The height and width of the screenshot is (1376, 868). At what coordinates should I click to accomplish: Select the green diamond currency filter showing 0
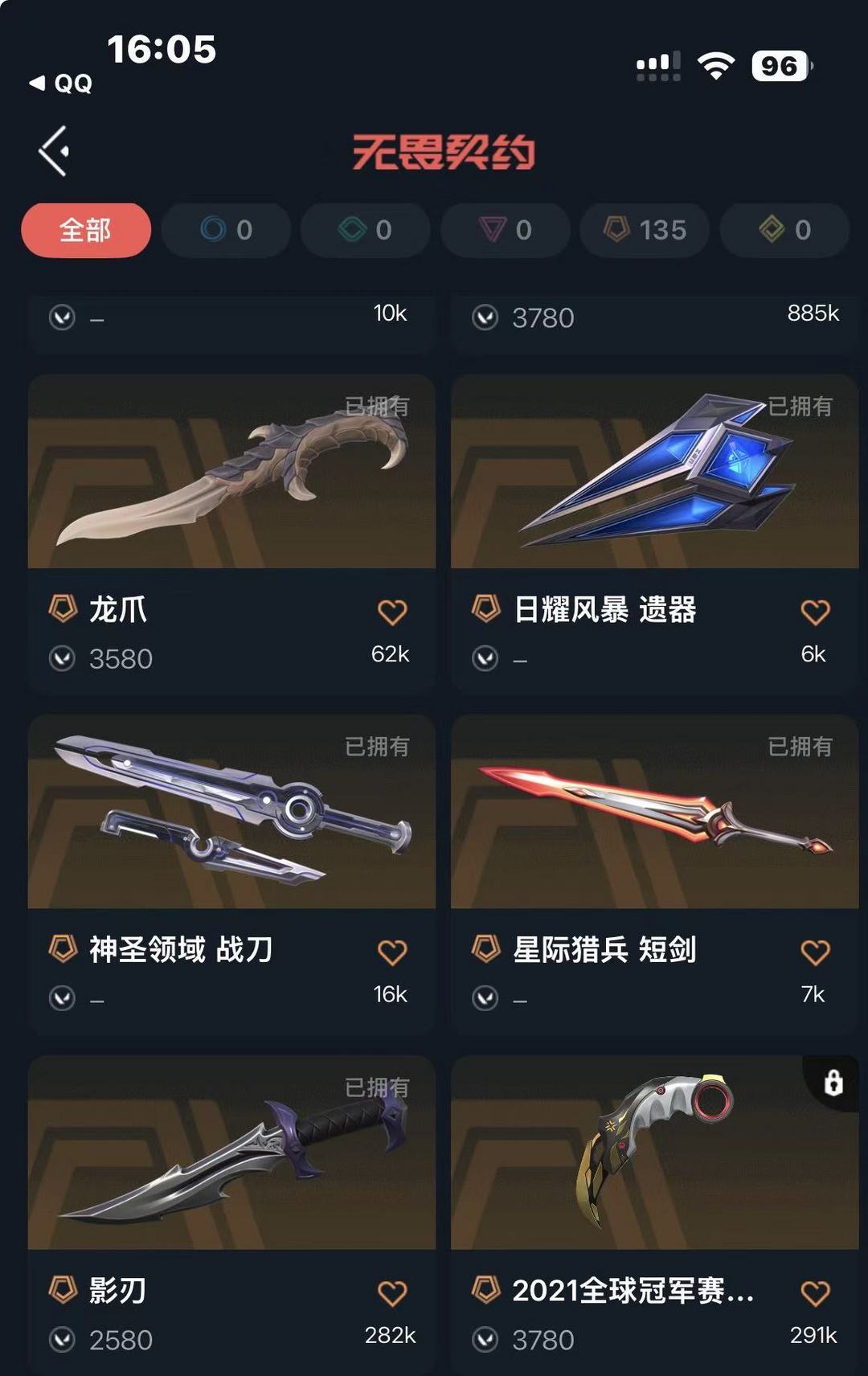pyautogui.click(x=364, y=230)
